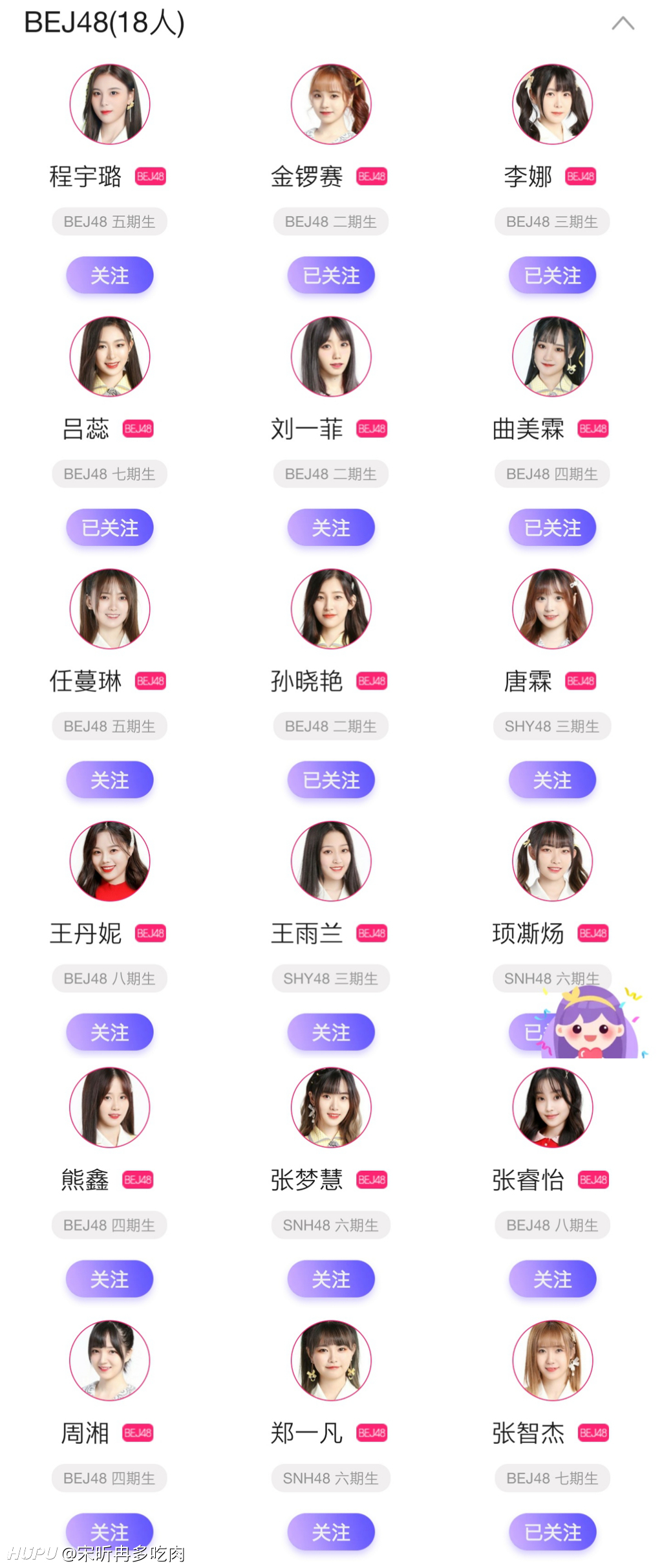Collapse the BEJ48 member list

click(x=623, y=24)
